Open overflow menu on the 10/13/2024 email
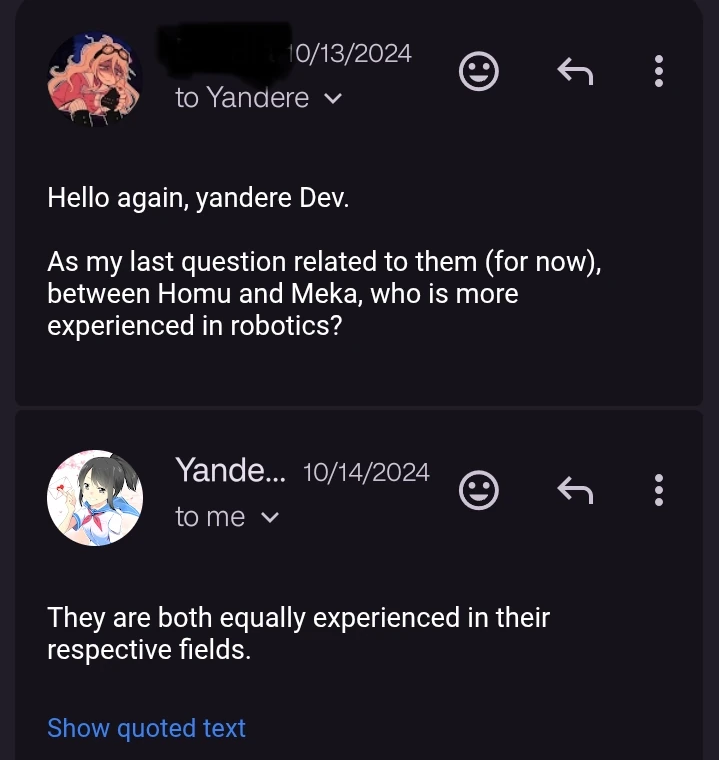The image size is (719, 760). pos(658,71)
